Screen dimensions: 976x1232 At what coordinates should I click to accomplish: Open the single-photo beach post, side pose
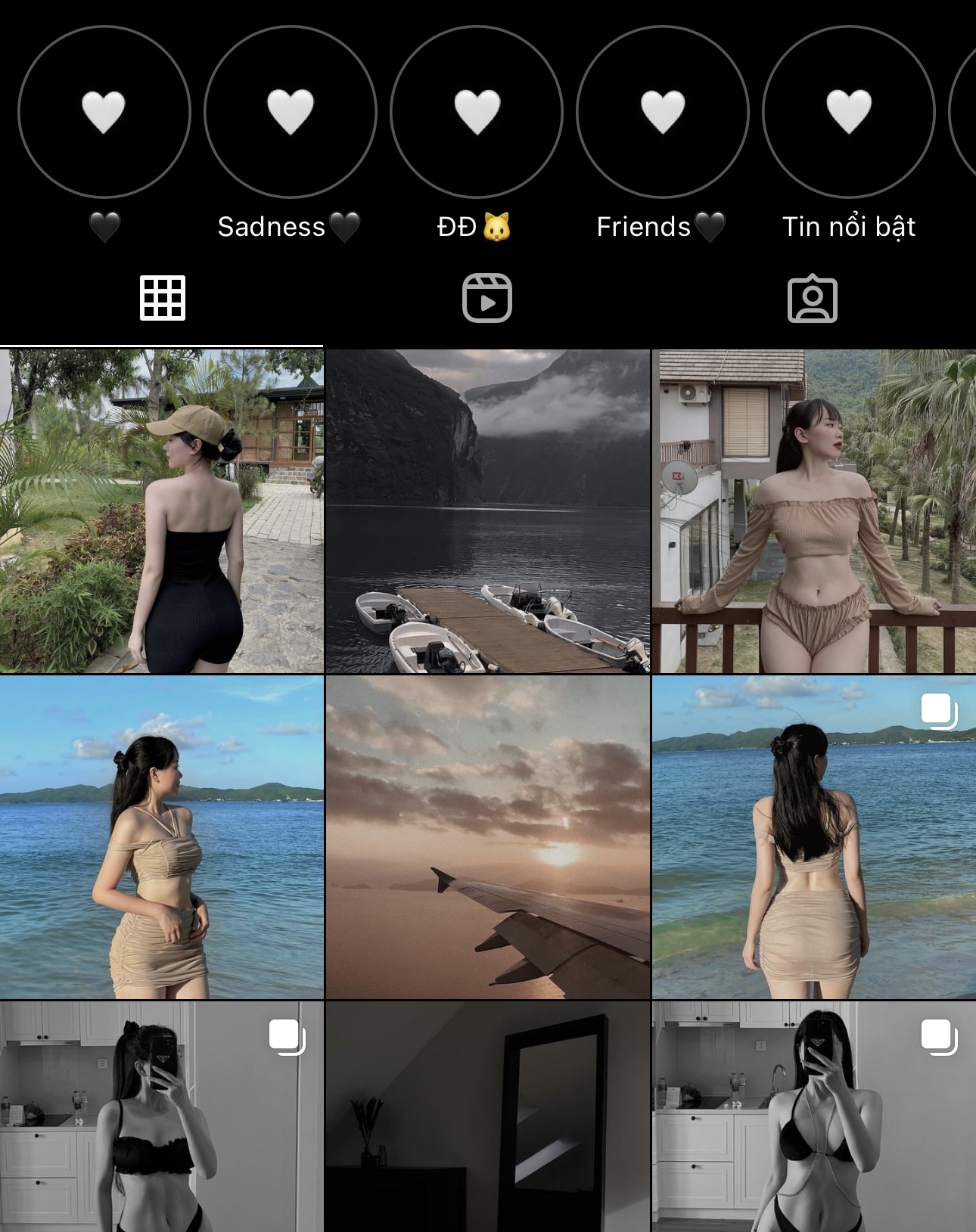click(162, 837)
